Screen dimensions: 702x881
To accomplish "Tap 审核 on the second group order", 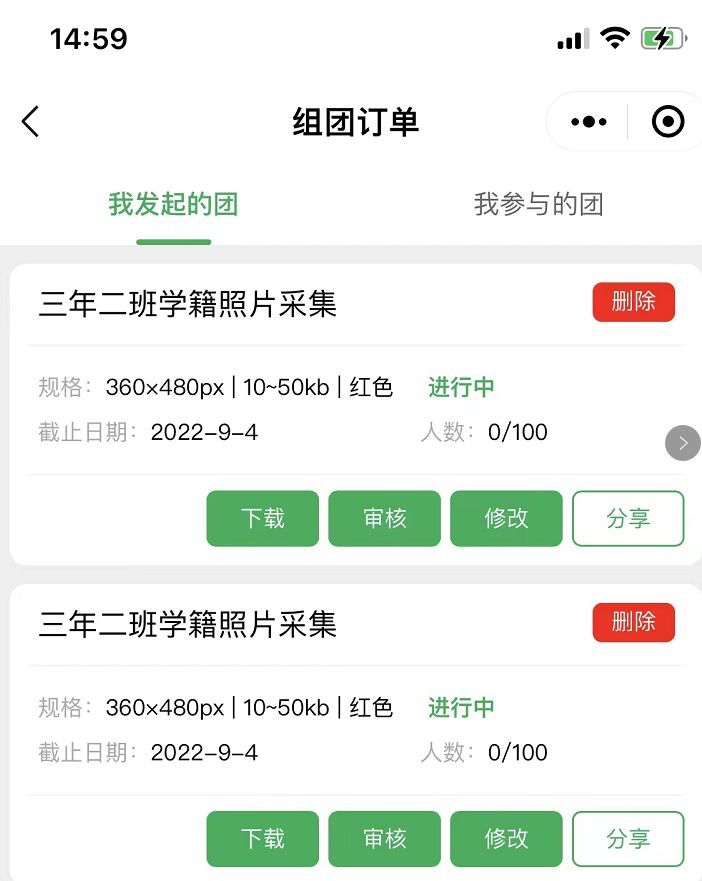I will pyautogui.click(x=385, y=838).
